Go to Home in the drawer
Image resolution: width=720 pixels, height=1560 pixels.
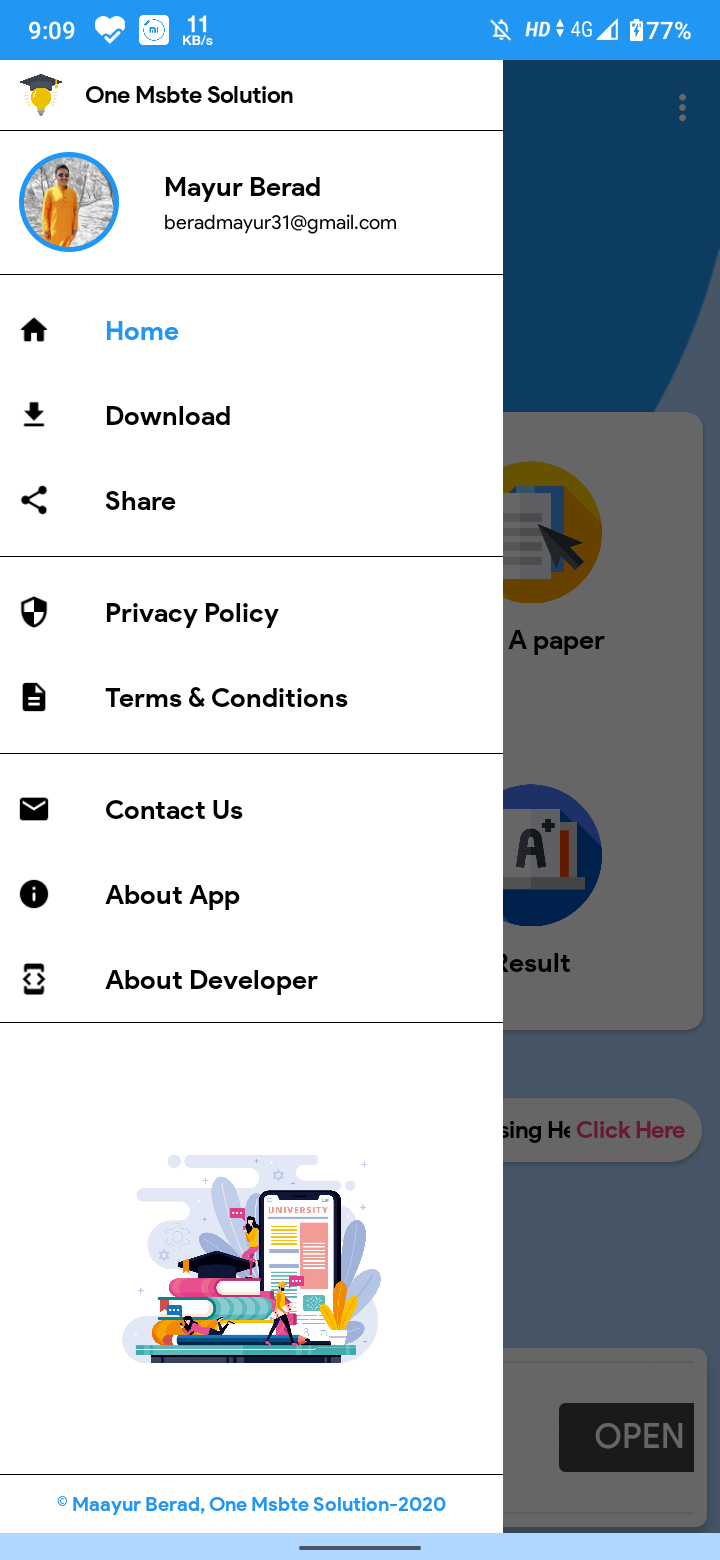point(142,331)
